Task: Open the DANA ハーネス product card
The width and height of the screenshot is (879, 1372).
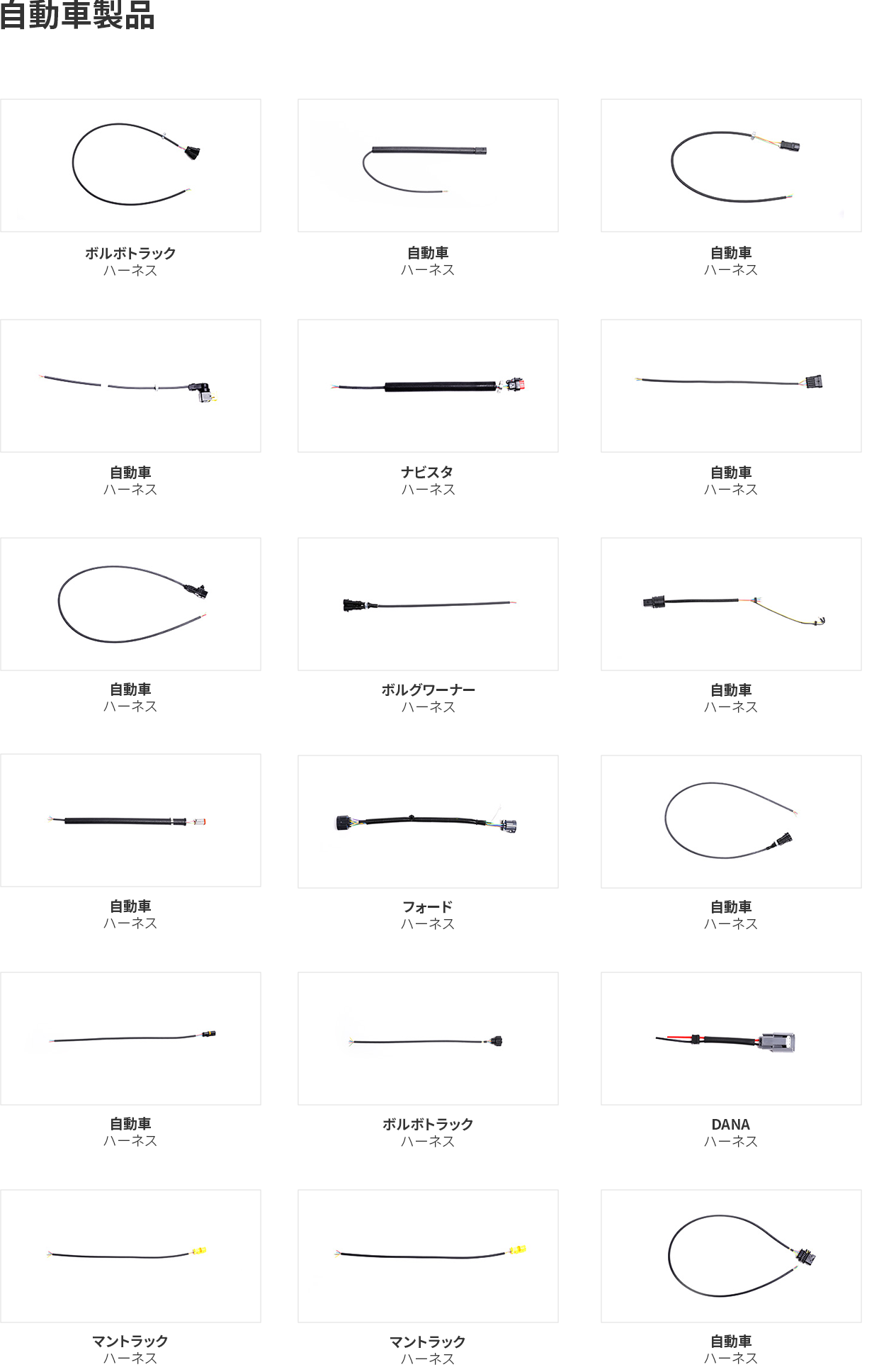Action: pyautogui.click(x=731, y=1039)
